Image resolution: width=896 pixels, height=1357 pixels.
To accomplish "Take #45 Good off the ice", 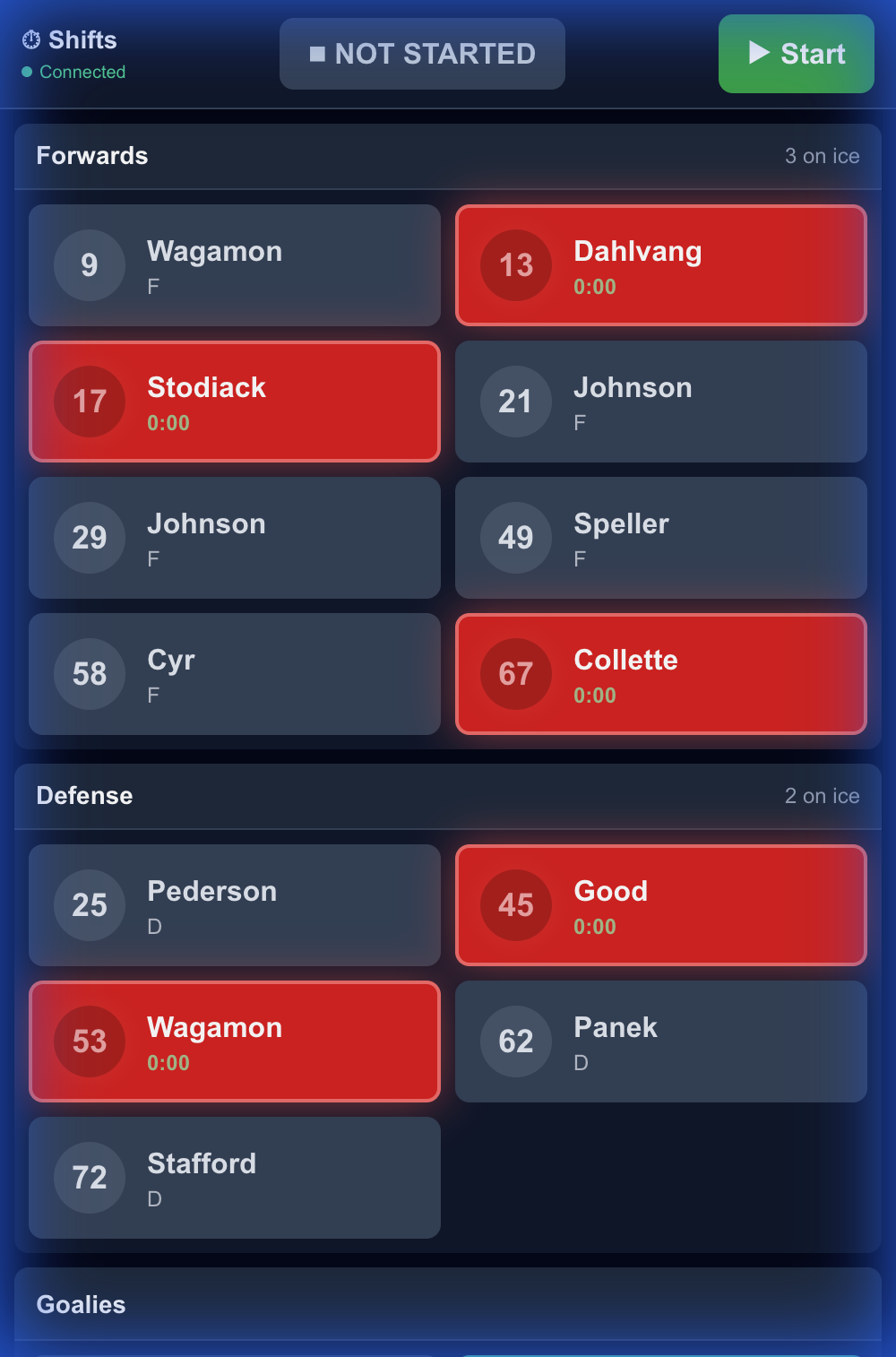I will click(661, 905).
